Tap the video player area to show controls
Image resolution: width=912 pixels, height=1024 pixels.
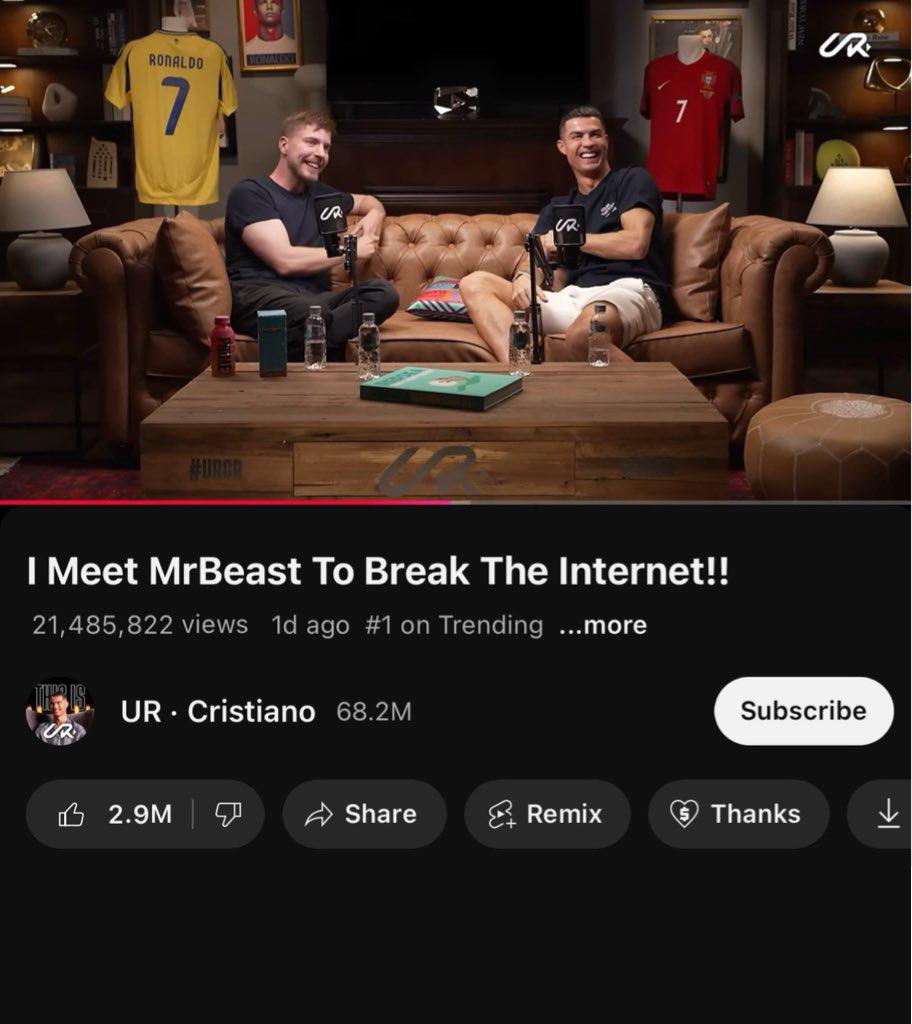click(456, 245)
